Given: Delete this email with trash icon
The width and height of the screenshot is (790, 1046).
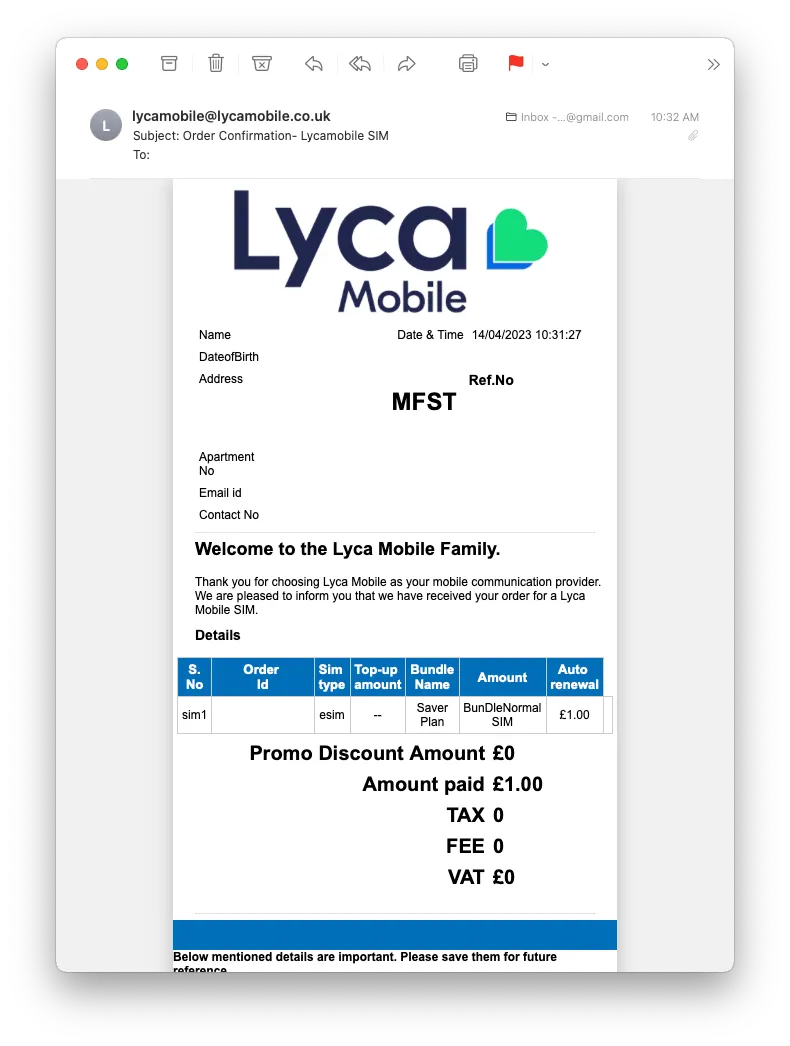Looking at the screenshot, I should pyautogui.click(x=216, y=64).
